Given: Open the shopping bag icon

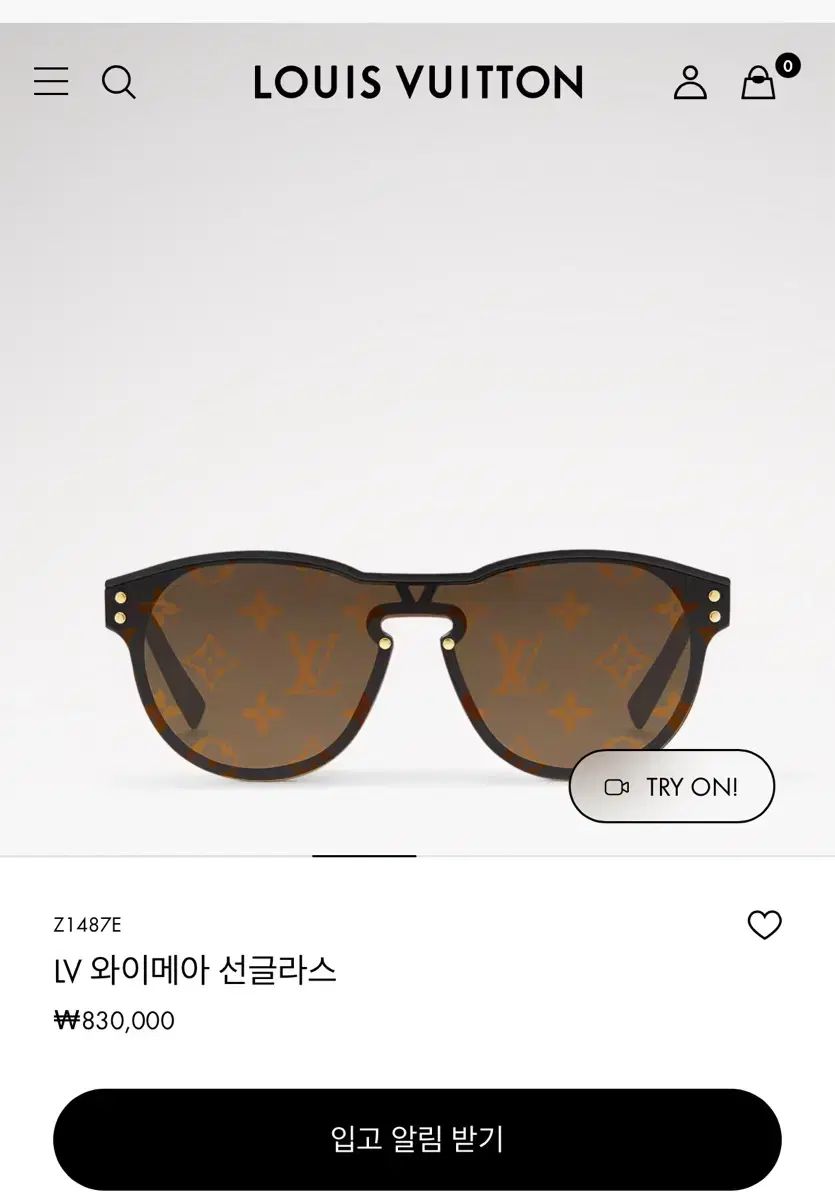Looking at the screenshot, I should tap(758, 83).
